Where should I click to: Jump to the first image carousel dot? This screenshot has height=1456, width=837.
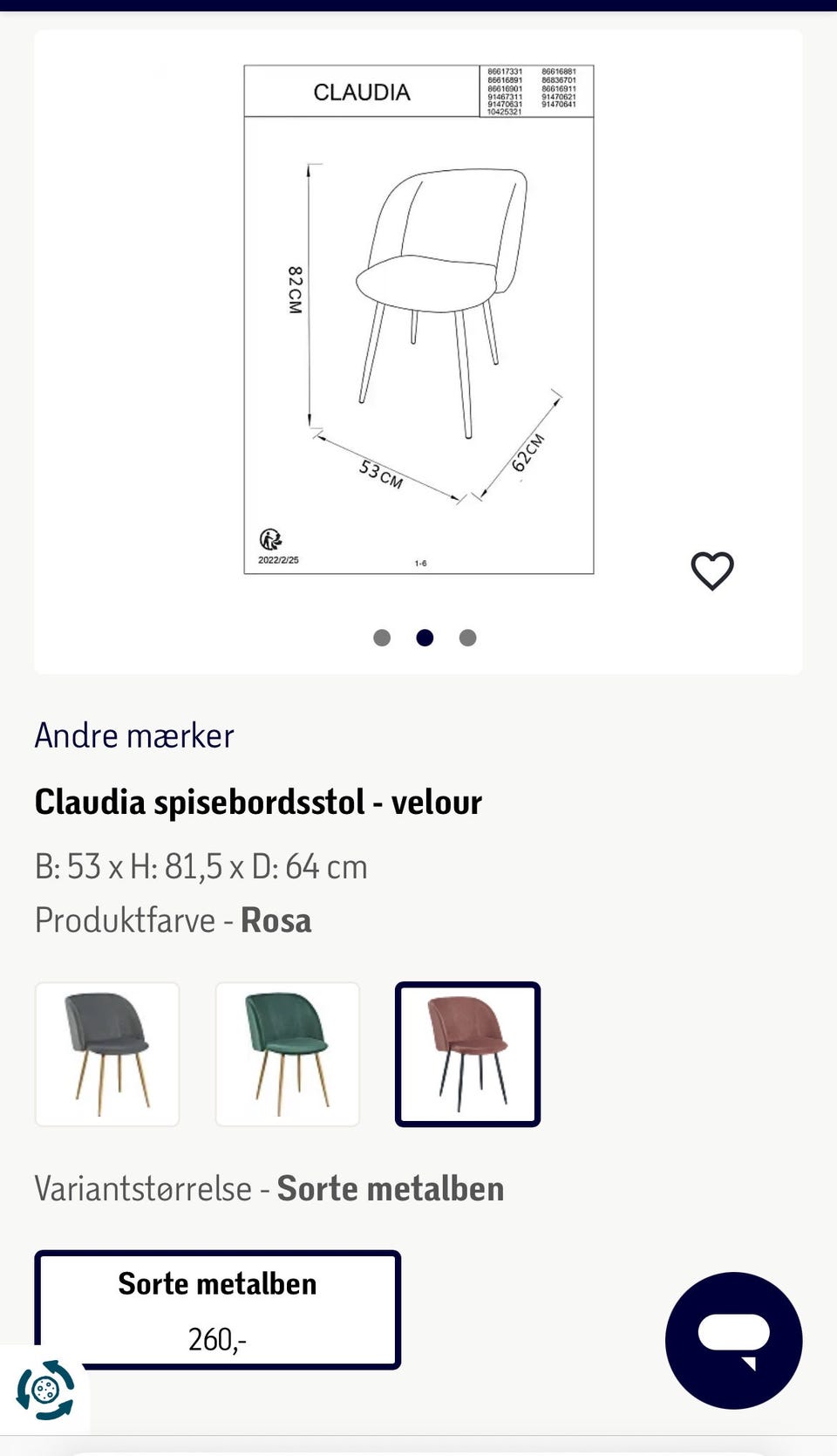[383, 638]
